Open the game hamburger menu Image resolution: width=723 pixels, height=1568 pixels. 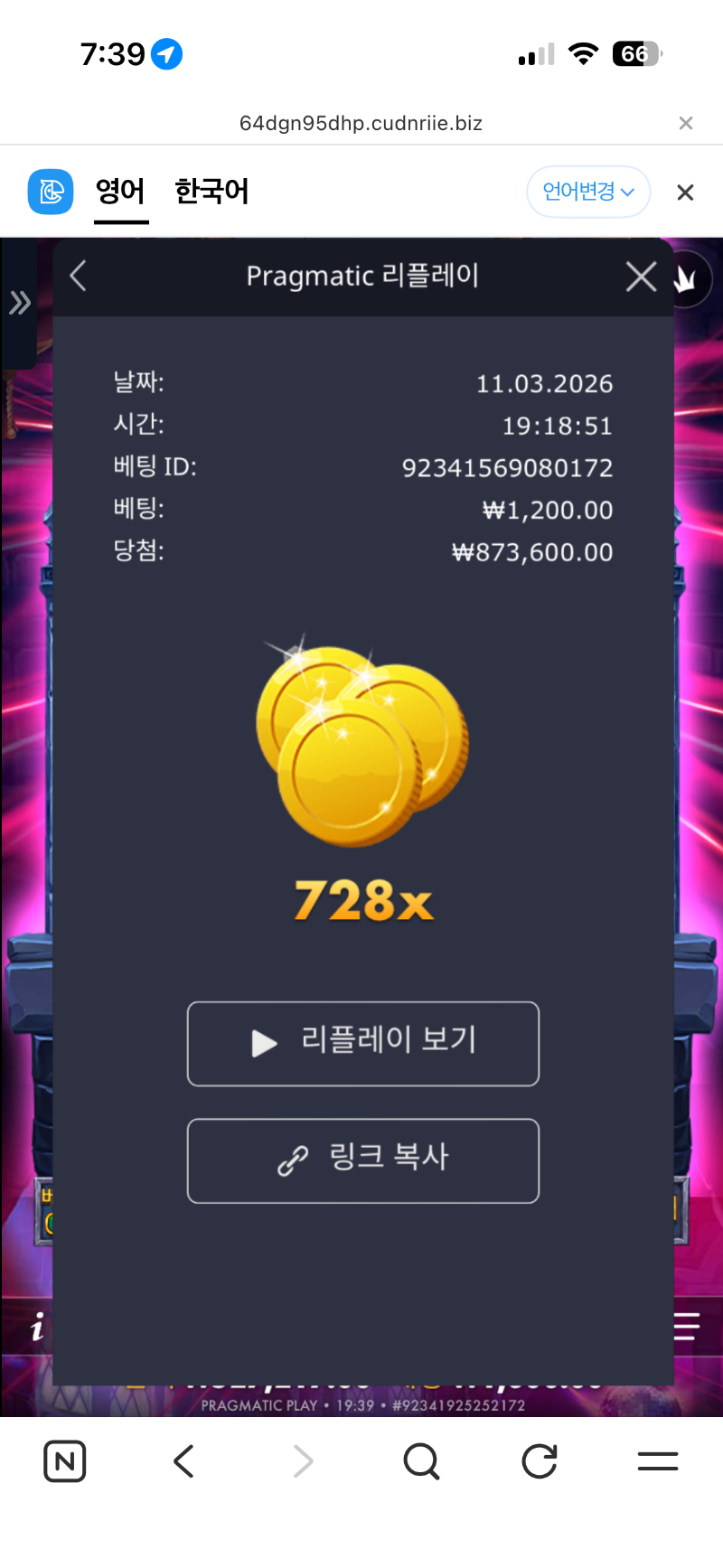(x=687, y=1326)
